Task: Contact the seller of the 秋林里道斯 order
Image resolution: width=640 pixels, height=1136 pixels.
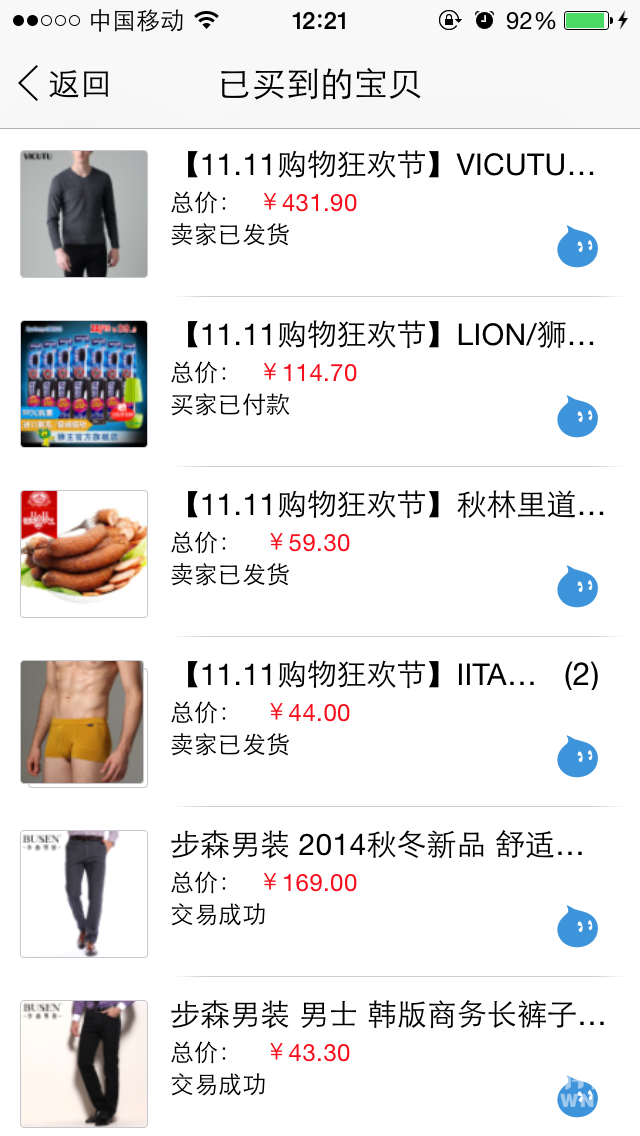Action: (x=578, y=587)
